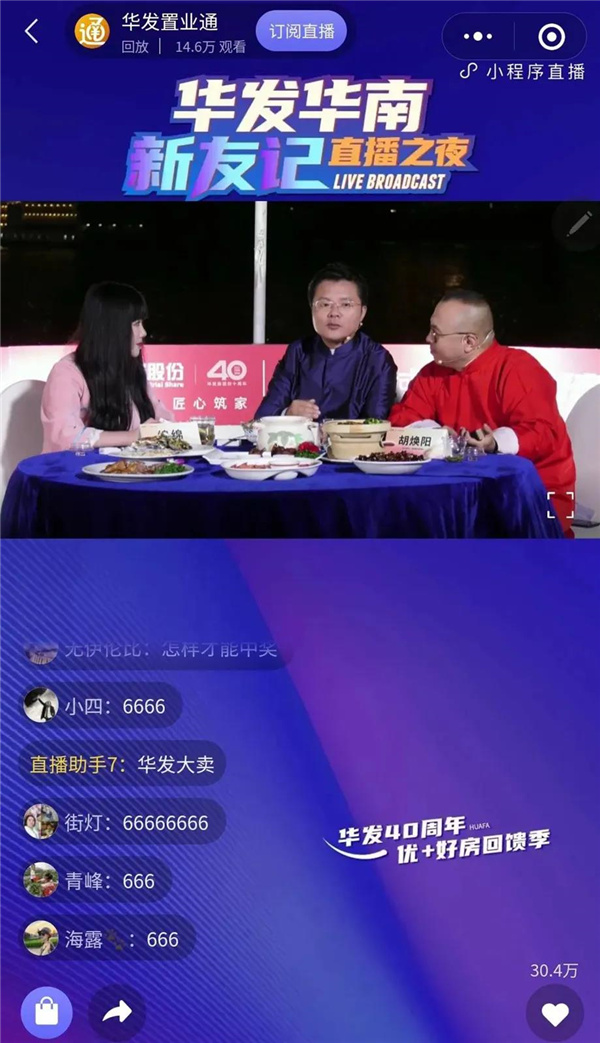Share this live broadcast
This screenshot has width=600, height=1043.
pyautogui.click(x=117, y=1012)
